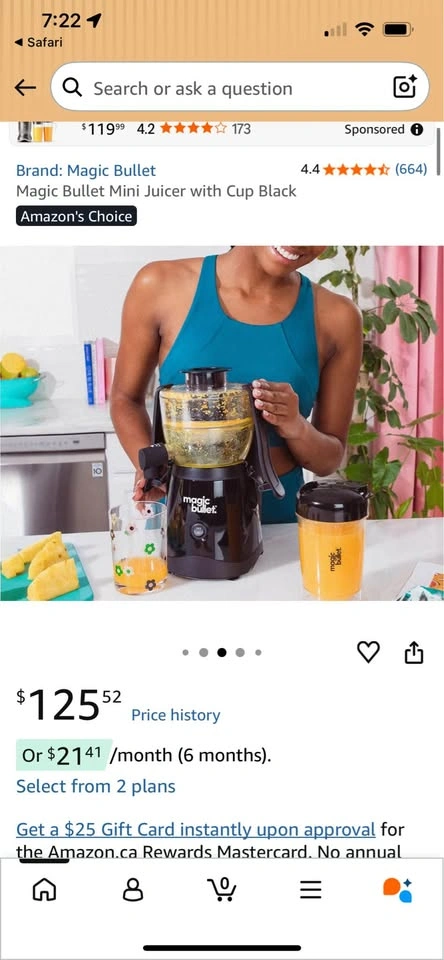
Task: Go to the Home tab
Action: [44, 889]
